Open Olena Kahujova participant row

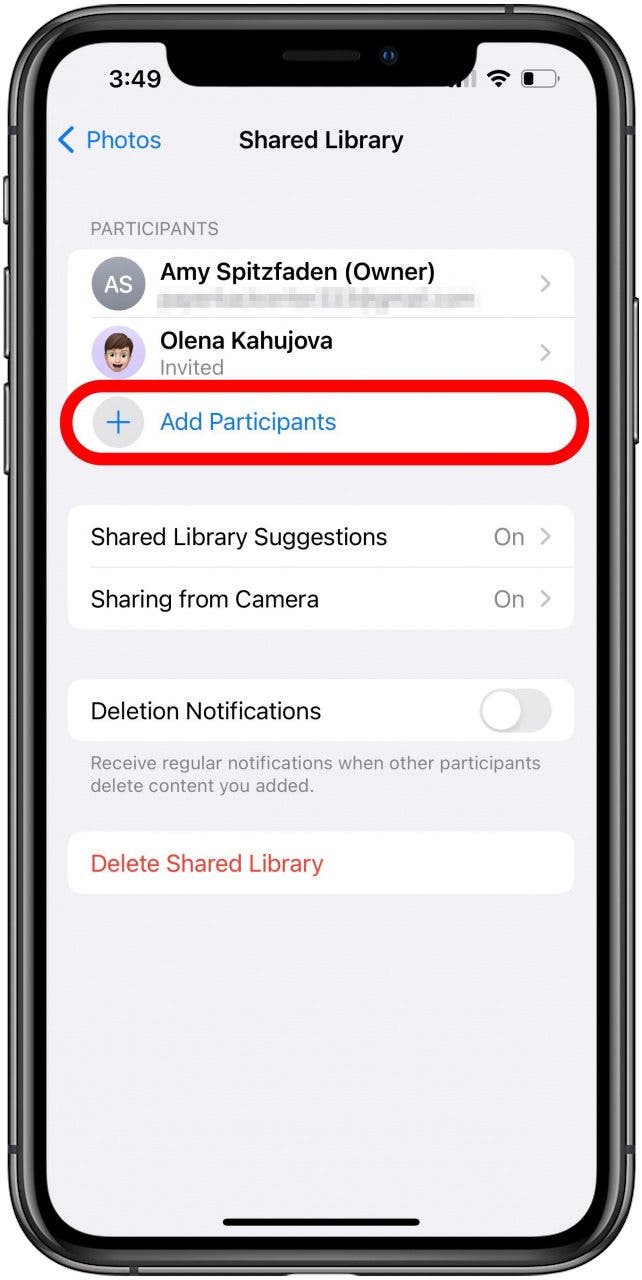320,352
